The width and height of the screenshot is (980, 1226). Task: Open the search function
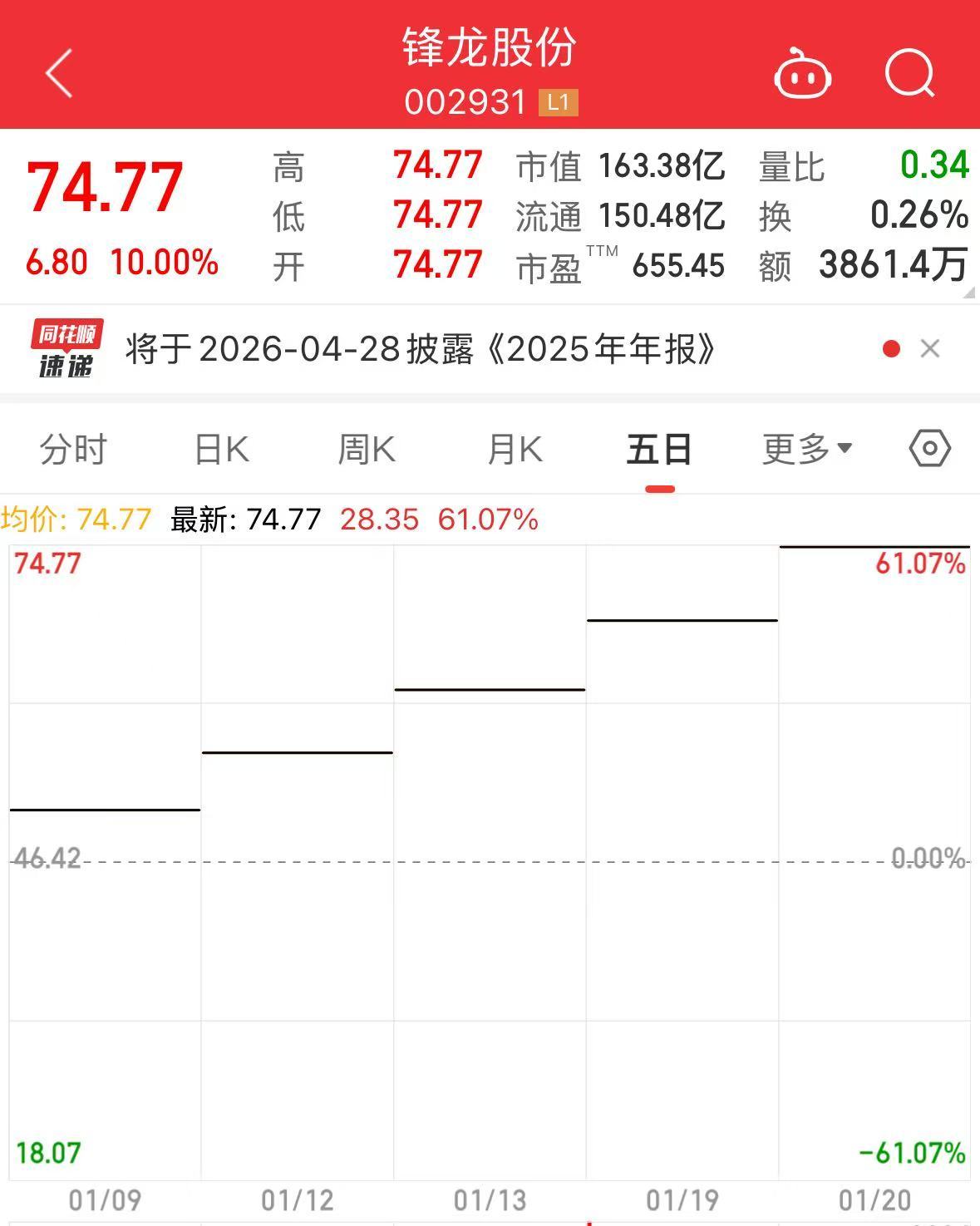(x=909, y=74)
